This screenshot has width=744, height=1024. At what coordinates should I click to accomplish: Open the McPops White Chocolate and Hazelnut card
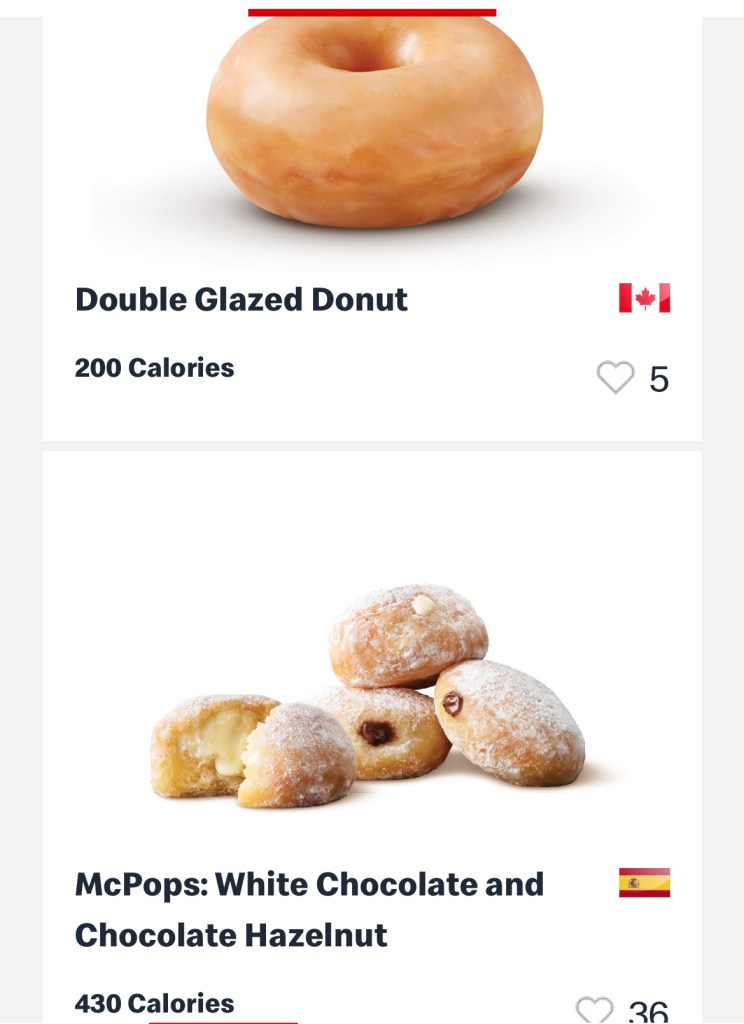tap(309, 909)
